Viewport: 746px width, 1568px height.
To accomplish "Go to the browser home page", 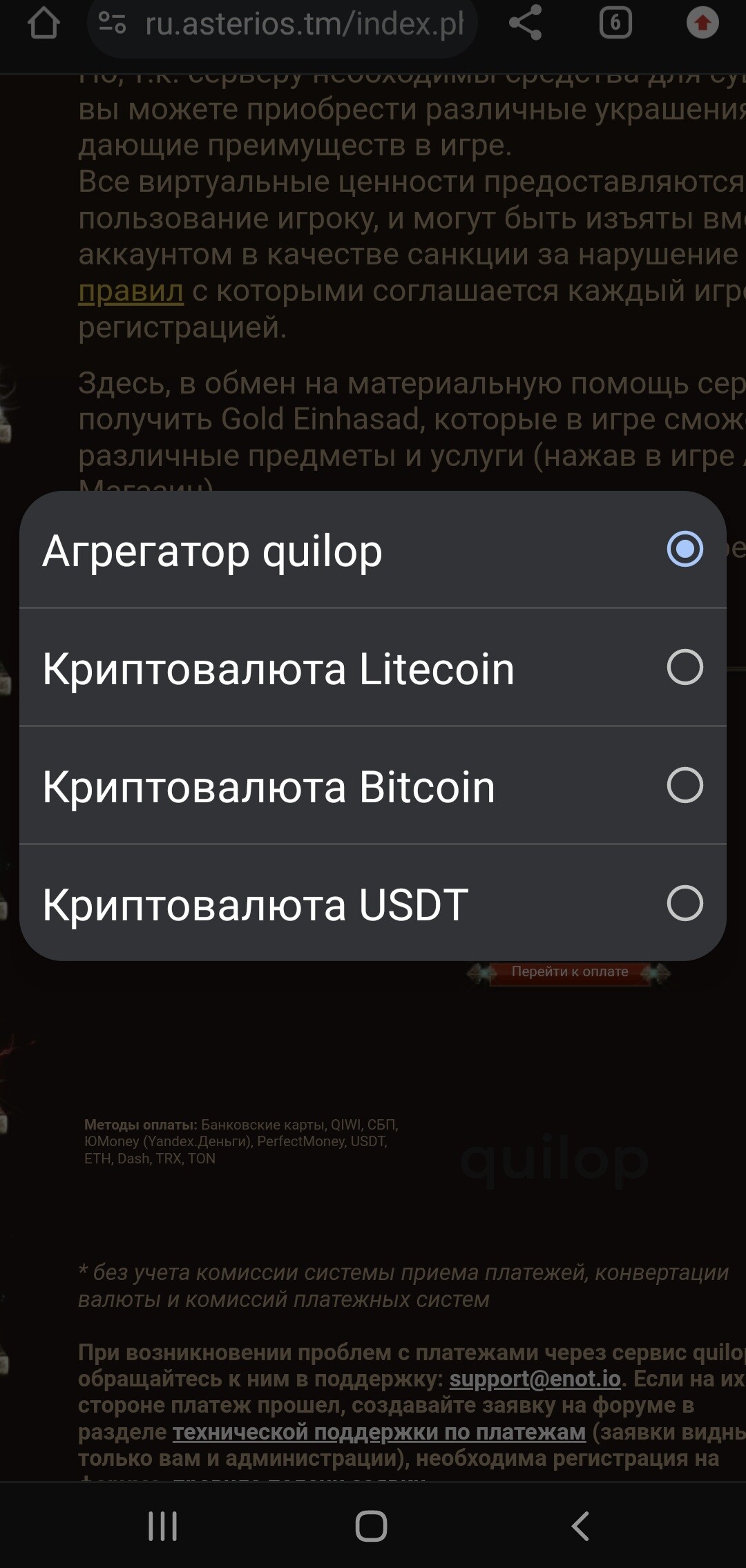I will (44, 23).
